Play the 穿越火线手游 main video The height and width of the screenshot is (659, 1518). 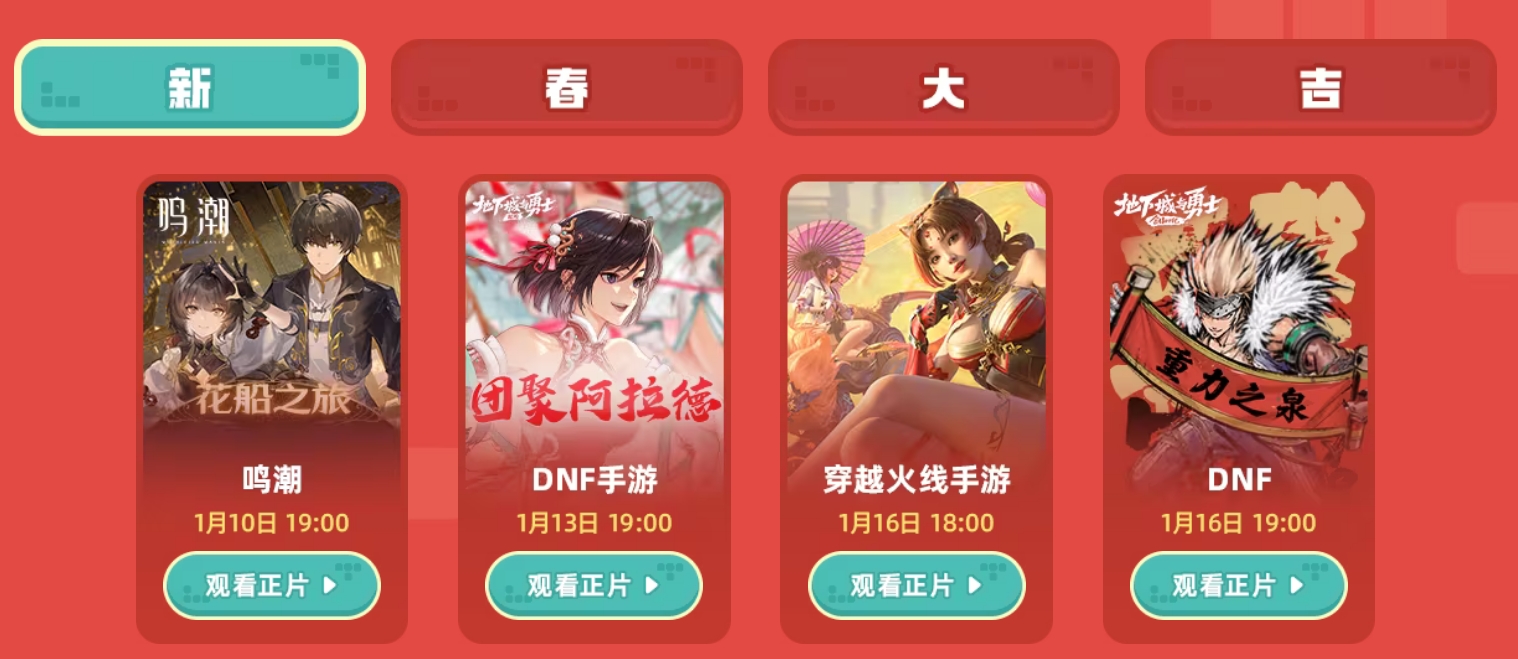[916, 585]
